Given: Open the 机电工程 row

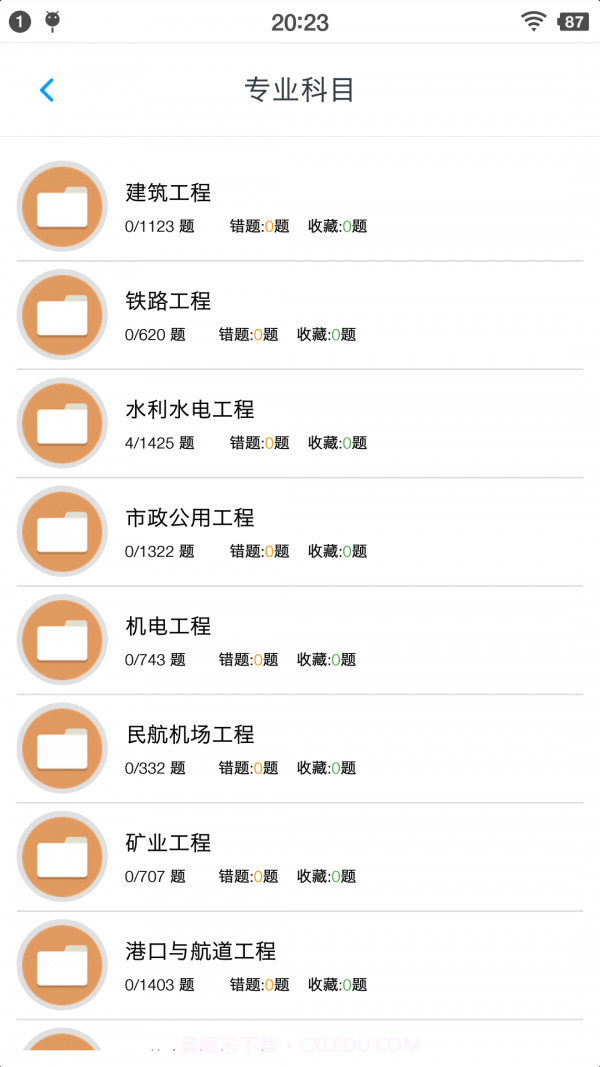Looking at the screenshot, I should point(168,626).
